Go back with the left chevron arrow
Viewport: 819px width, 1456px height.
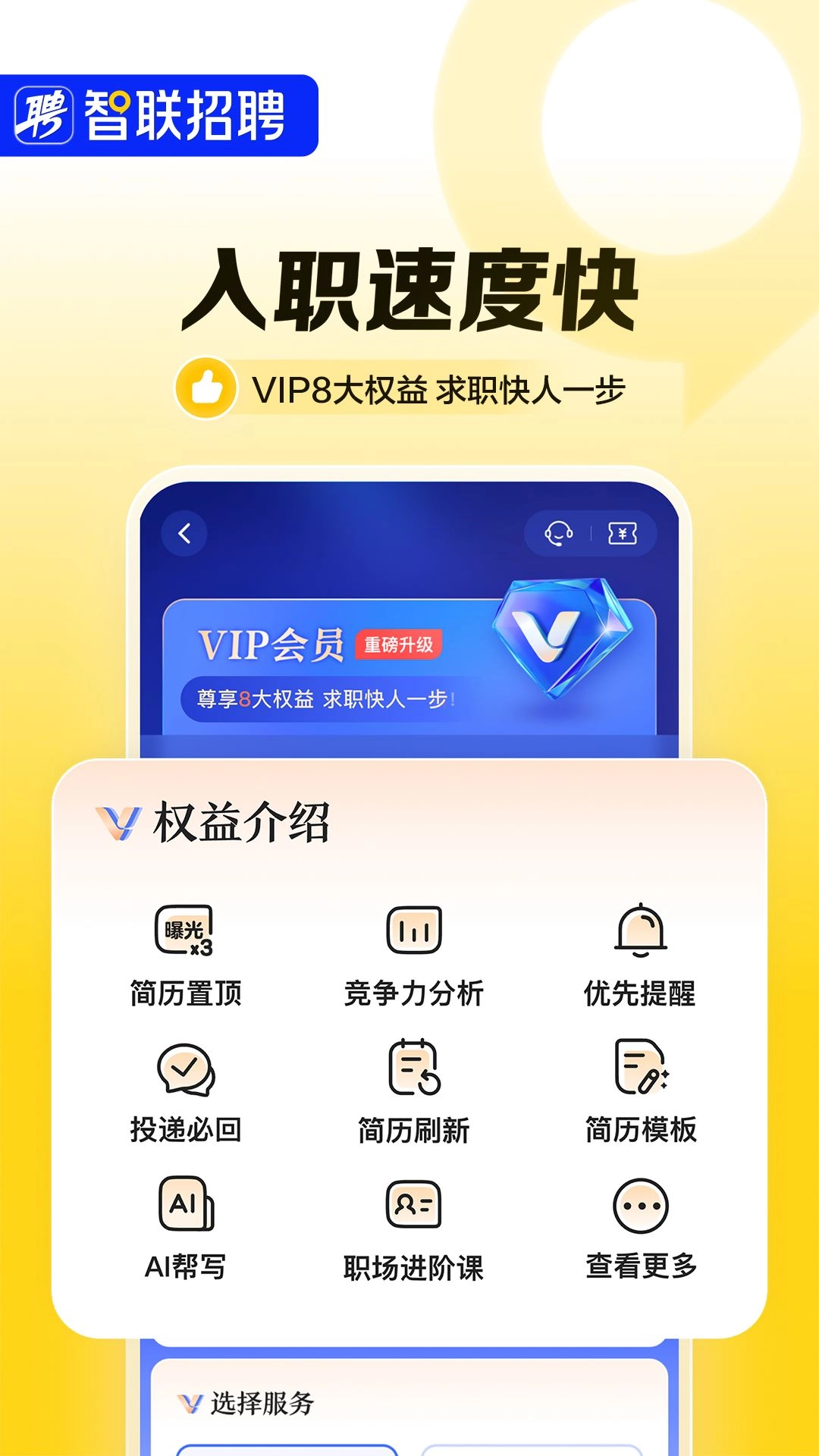click(x=182, y=533)
